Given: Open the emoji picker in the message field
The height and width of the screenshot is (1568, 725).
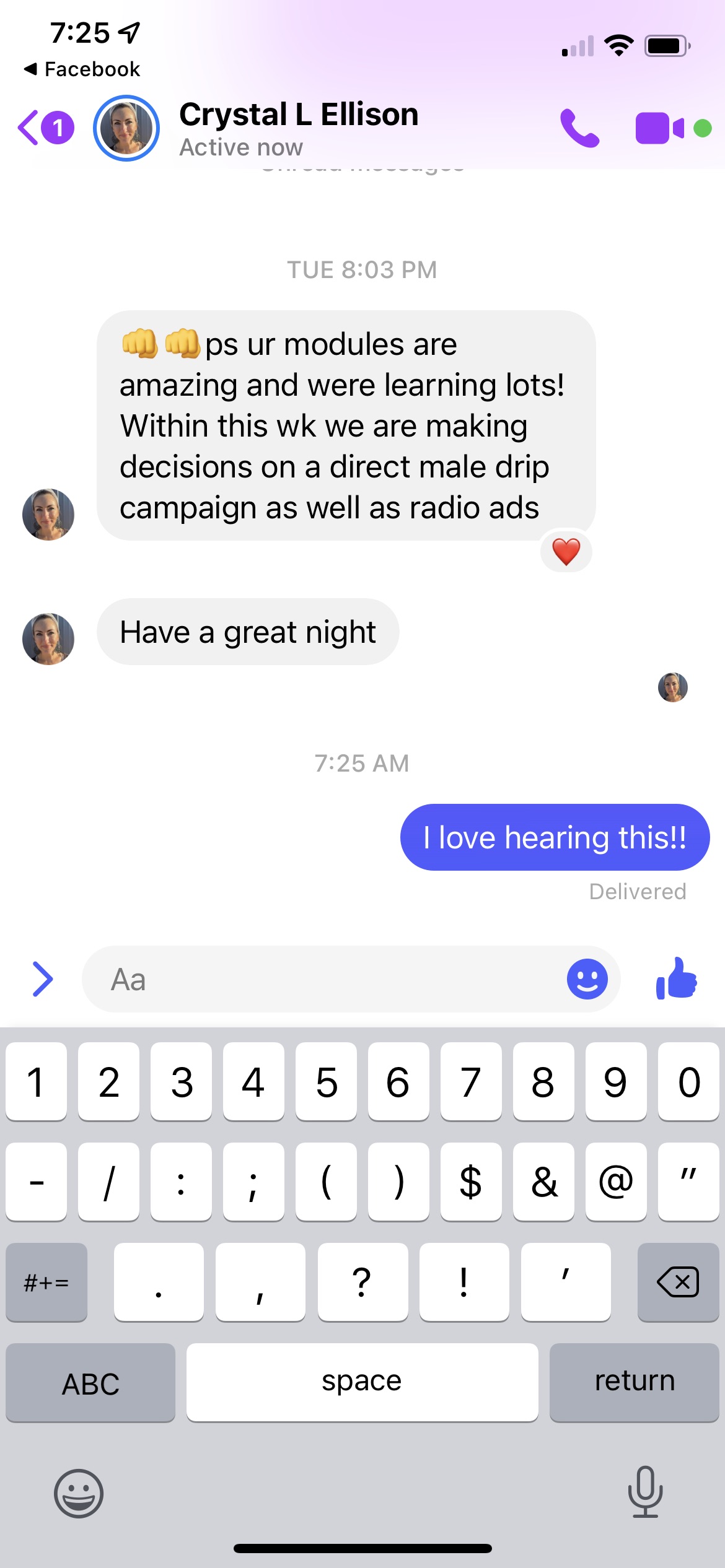Looking at the screenshot, I should (587, 979).
